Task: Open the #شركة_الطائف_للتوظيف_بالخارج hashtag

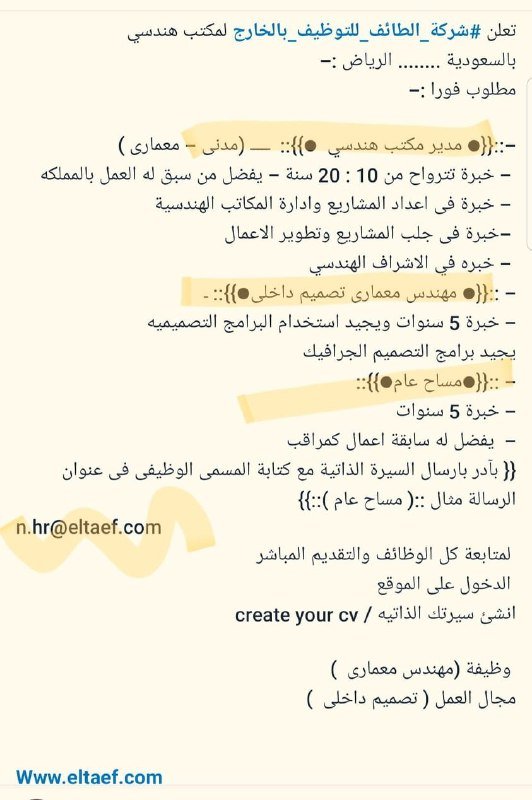Action: (358, 31)
